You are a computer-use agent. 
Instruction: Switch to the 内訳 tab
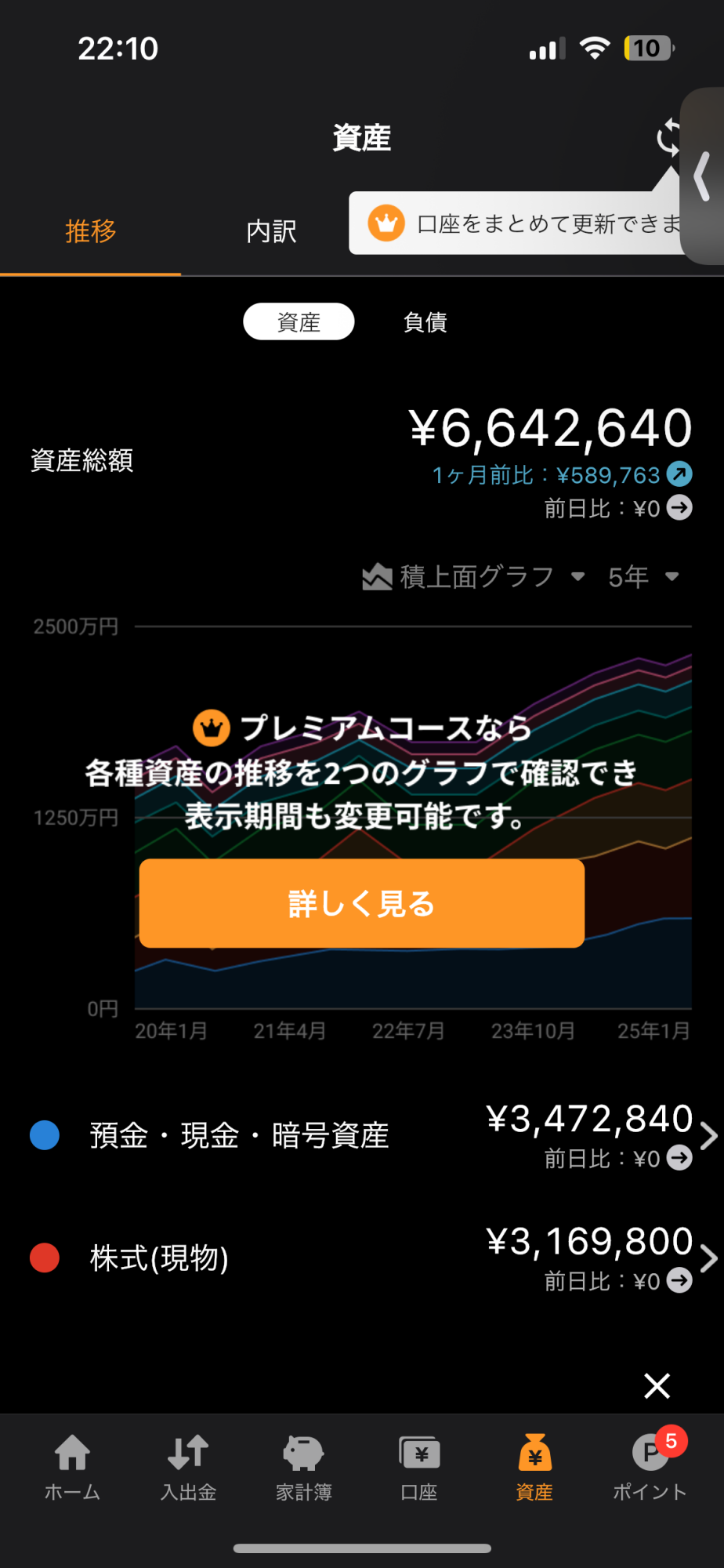(x=271, y=232)
